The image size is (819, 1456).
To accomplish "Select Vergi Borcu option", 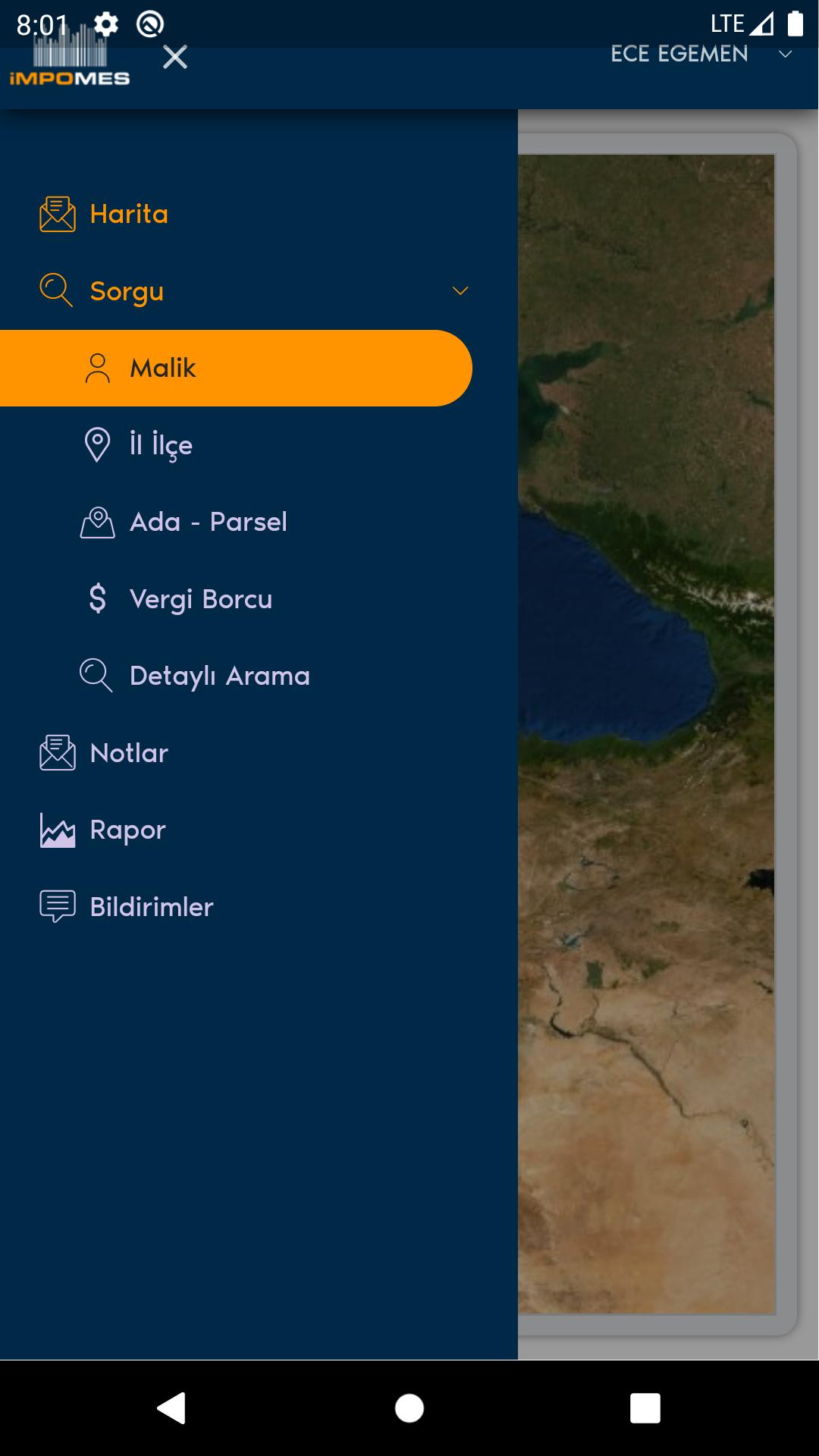I will (200, 599).
